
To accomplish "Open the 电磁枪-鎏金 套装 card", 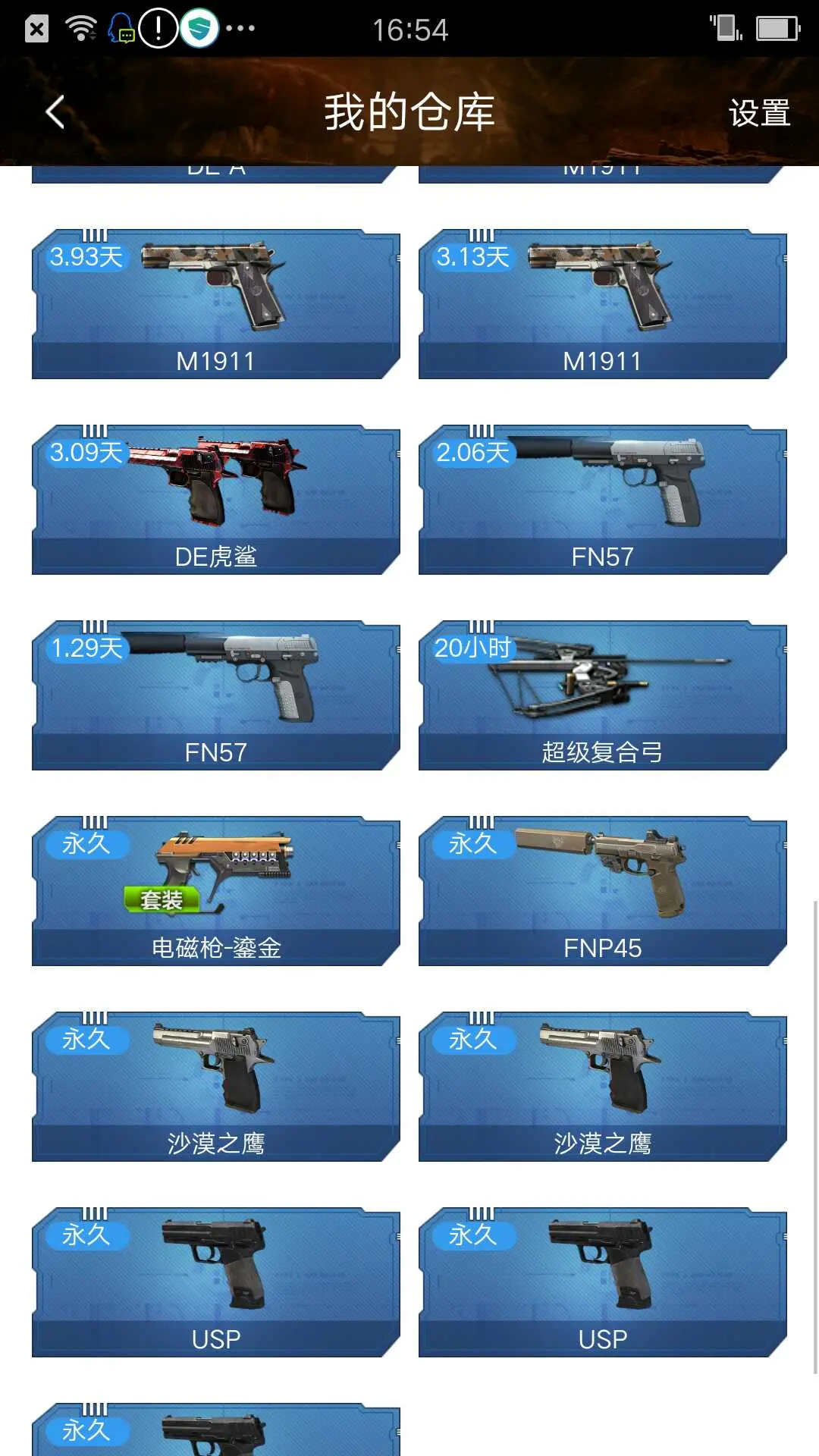I will coord(215,891).
